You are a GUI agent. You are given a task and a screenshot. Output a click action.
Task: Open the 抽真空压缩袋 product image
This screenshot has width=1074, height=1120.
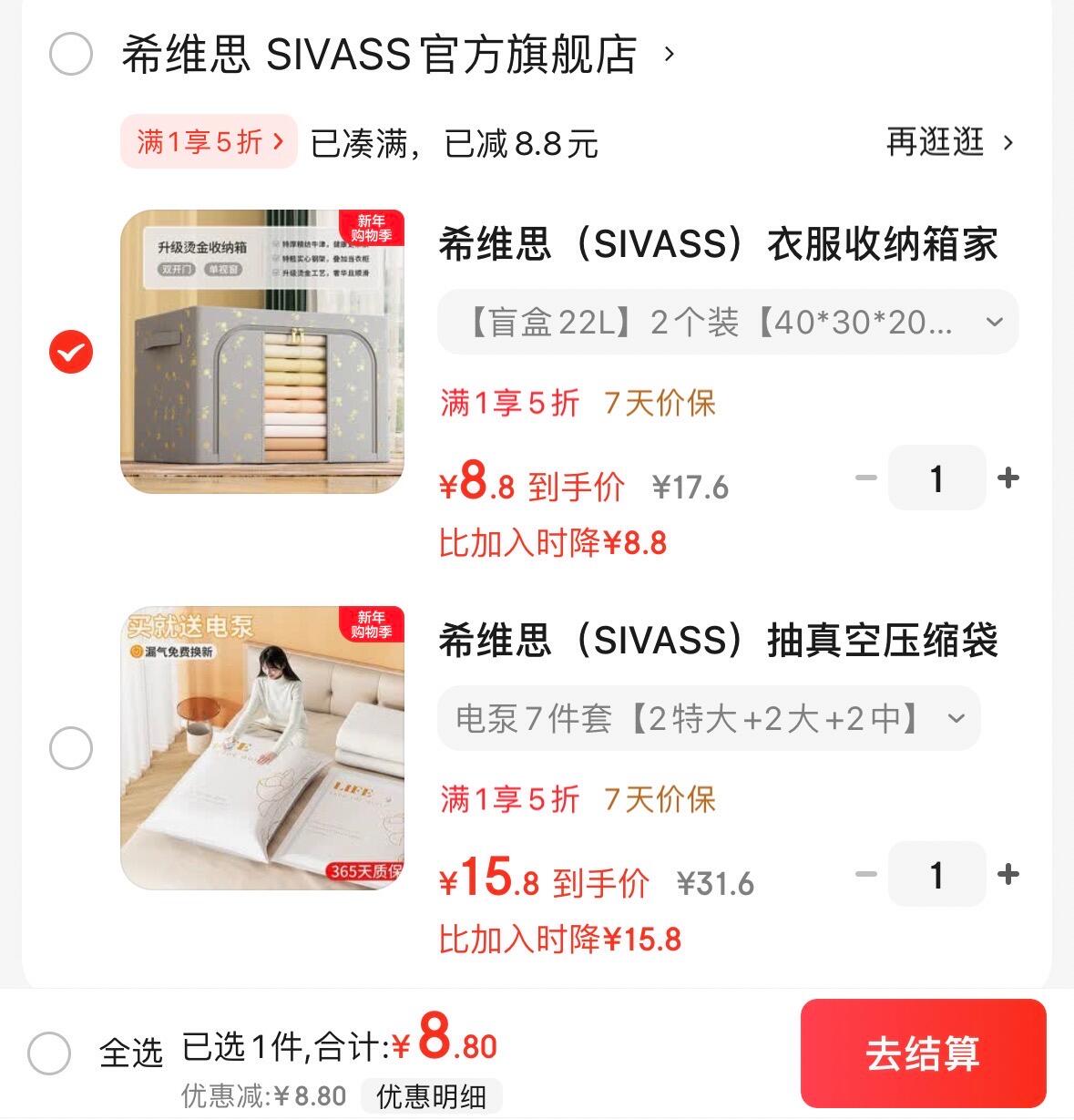click(x=262, y=748)
